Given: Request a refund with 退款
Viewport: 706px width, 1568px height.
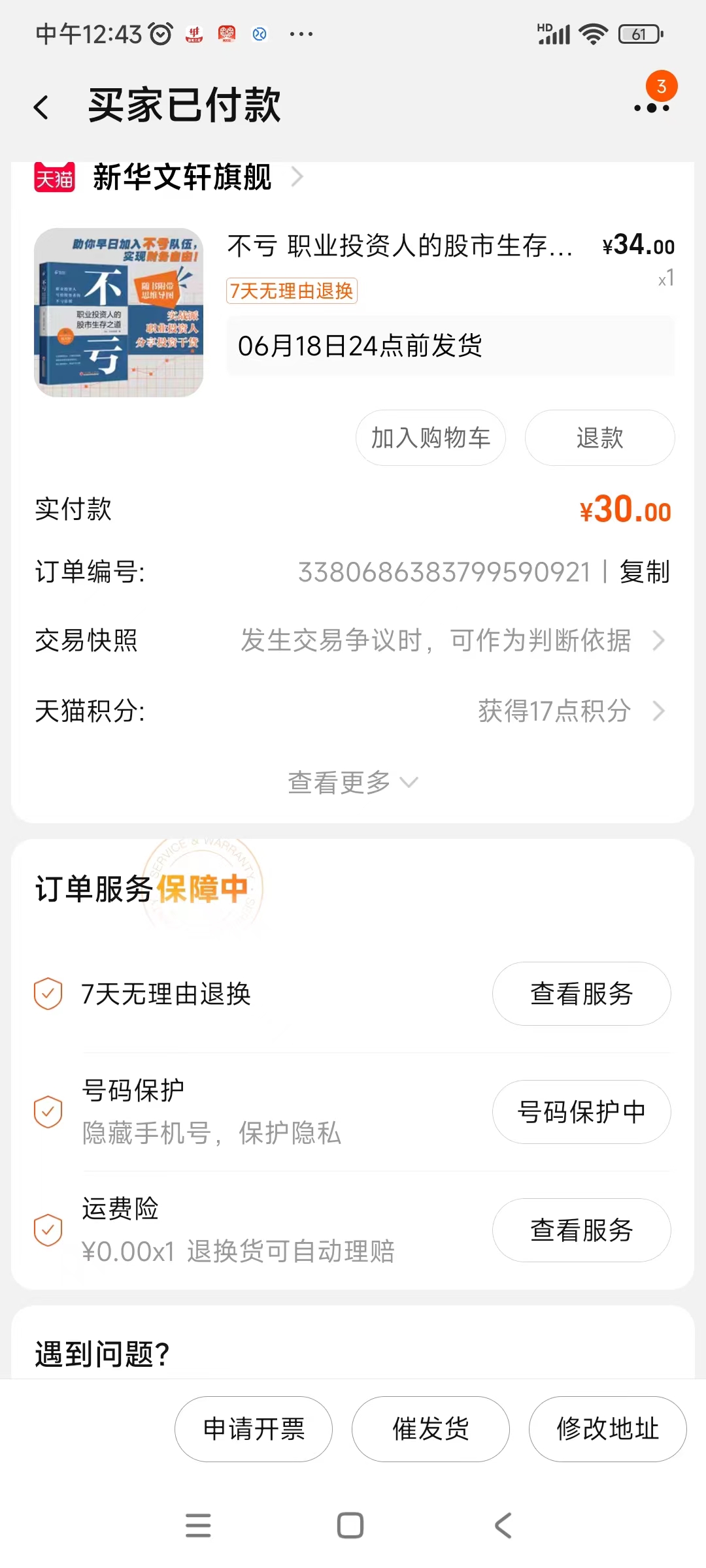Looking at the screenshot, I should (x=599, y=438).
